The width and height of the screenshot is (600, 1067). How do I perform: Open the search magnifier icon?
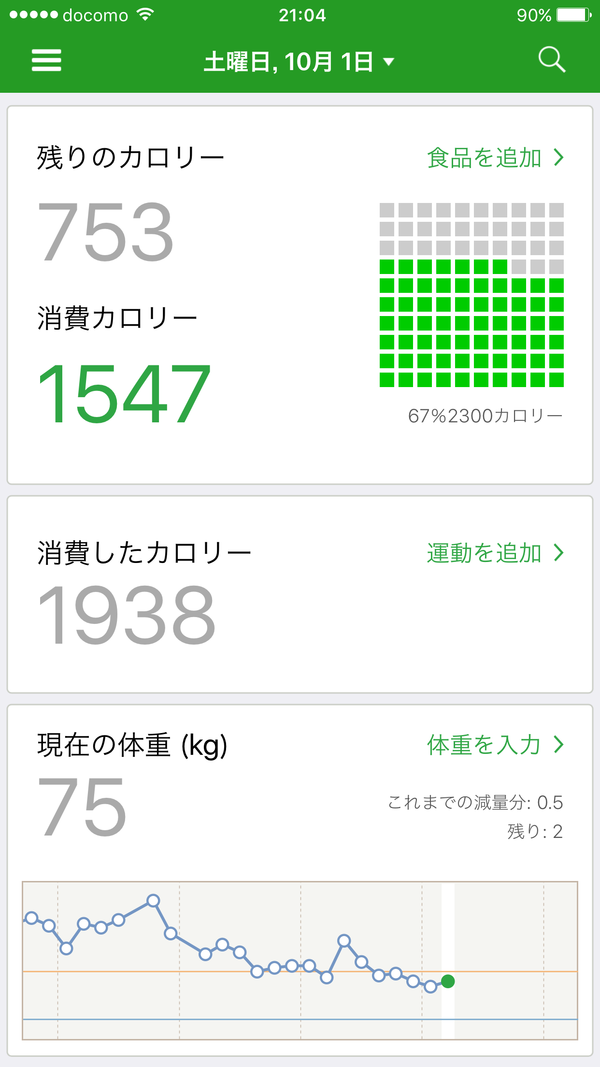click(552, 60)
